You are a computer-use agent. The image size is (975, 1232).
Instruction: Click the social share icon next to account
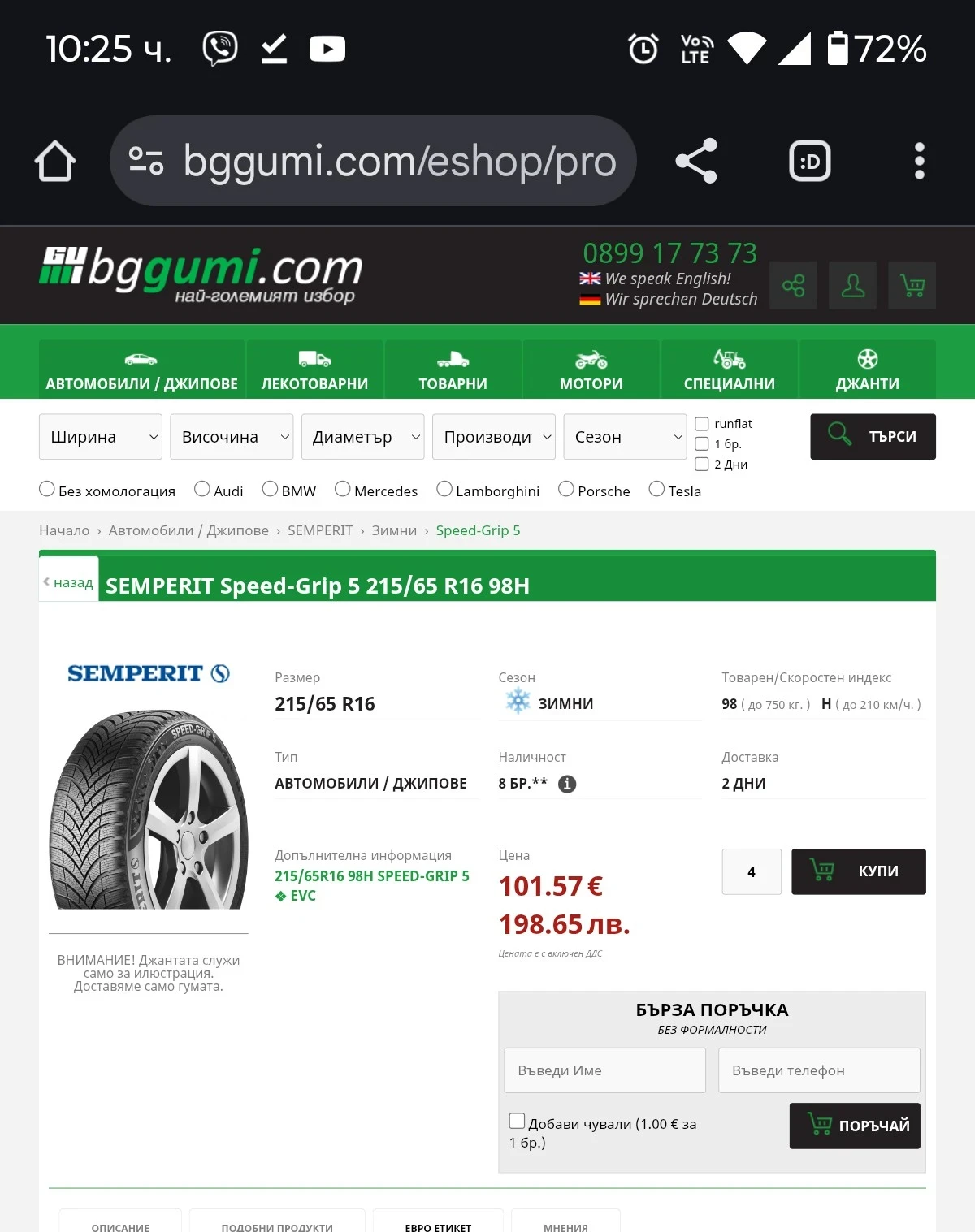[793, 286]
